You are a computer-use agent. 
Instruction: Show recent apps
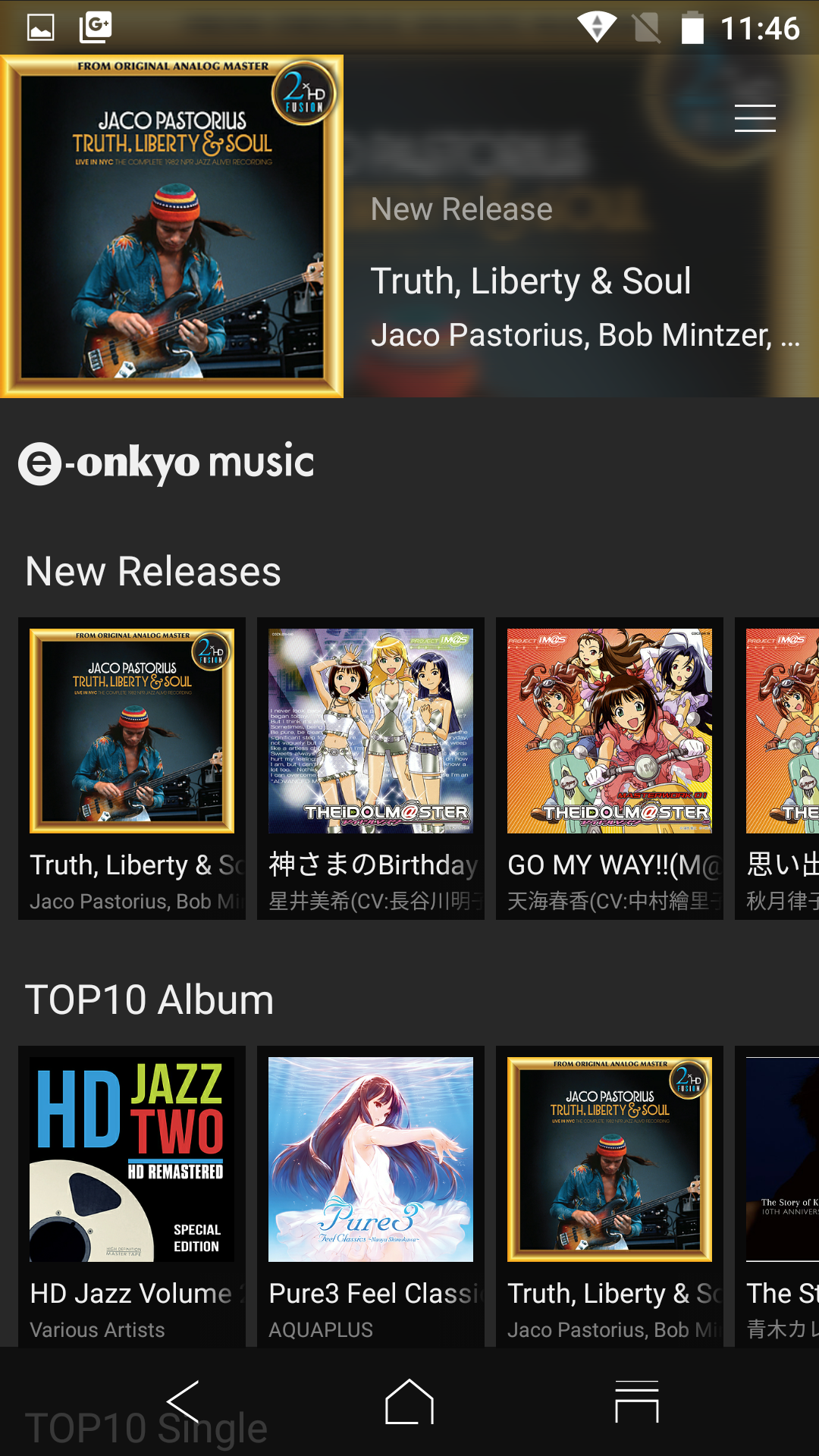click(636, 1401)
